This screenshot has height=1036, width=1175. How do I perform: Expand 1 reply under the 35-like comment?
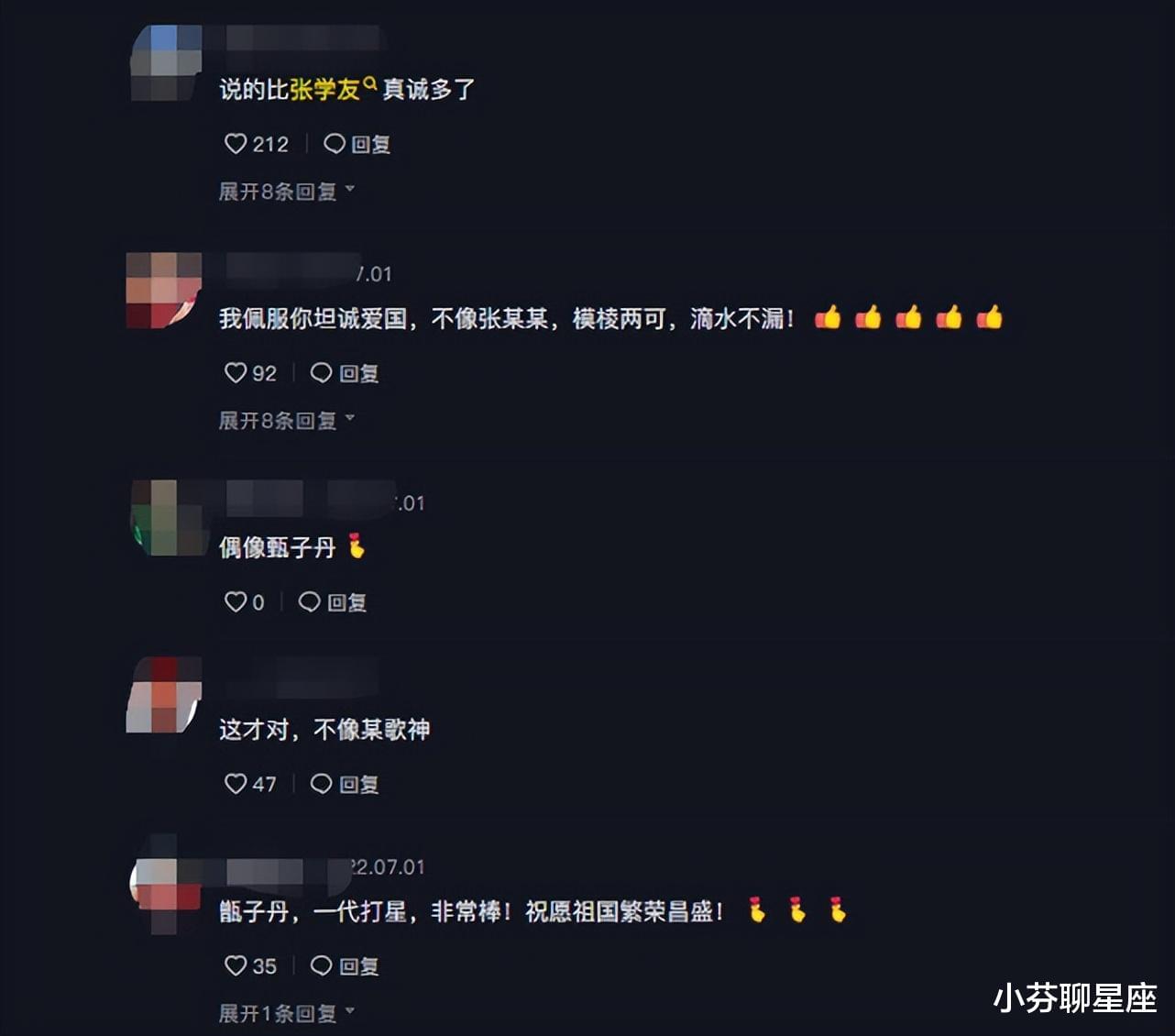(x=285, y=1013)
